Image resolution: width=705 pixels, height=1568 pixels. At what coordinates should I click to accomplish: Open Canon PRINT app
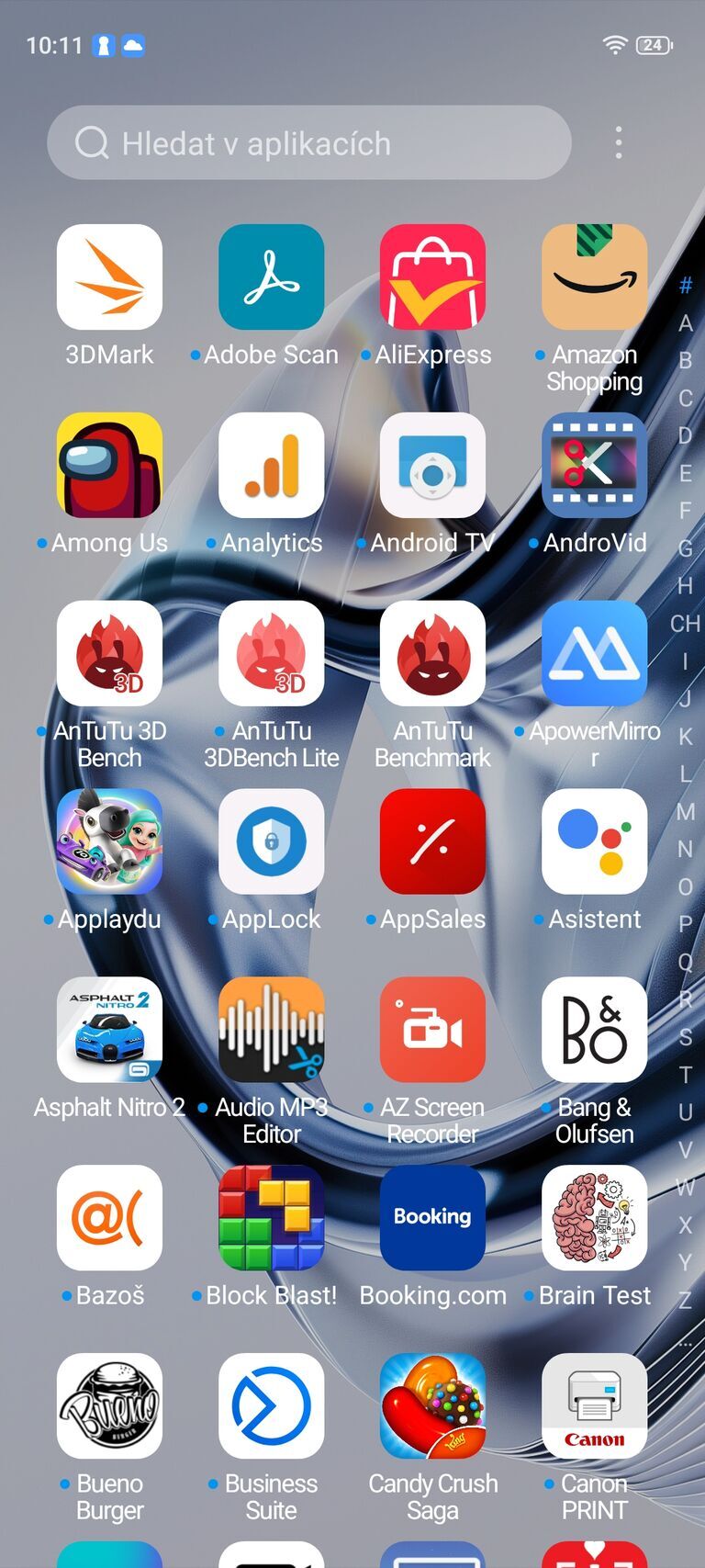pyautogui.click(x=594, y=1406)
